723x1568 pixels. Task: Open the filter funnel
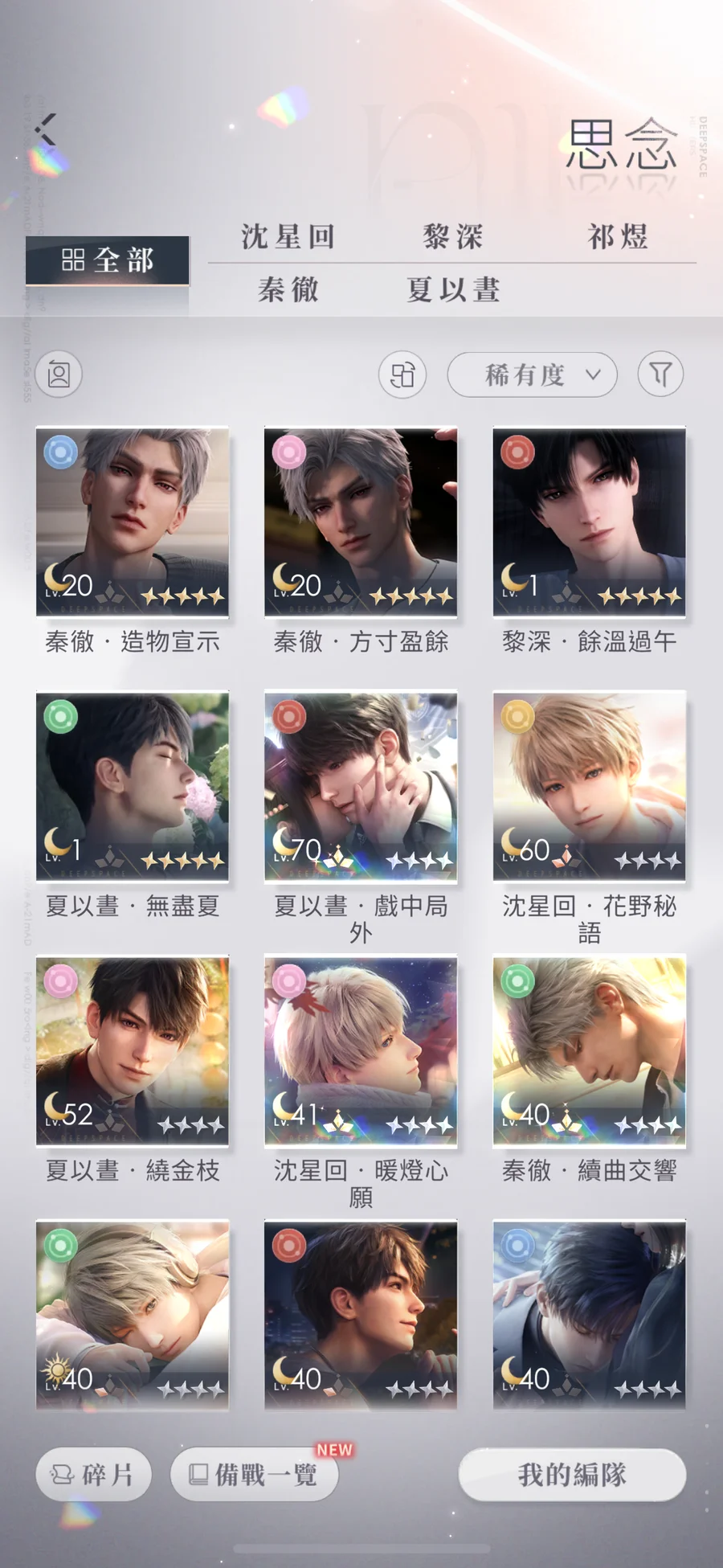point(660,375)
